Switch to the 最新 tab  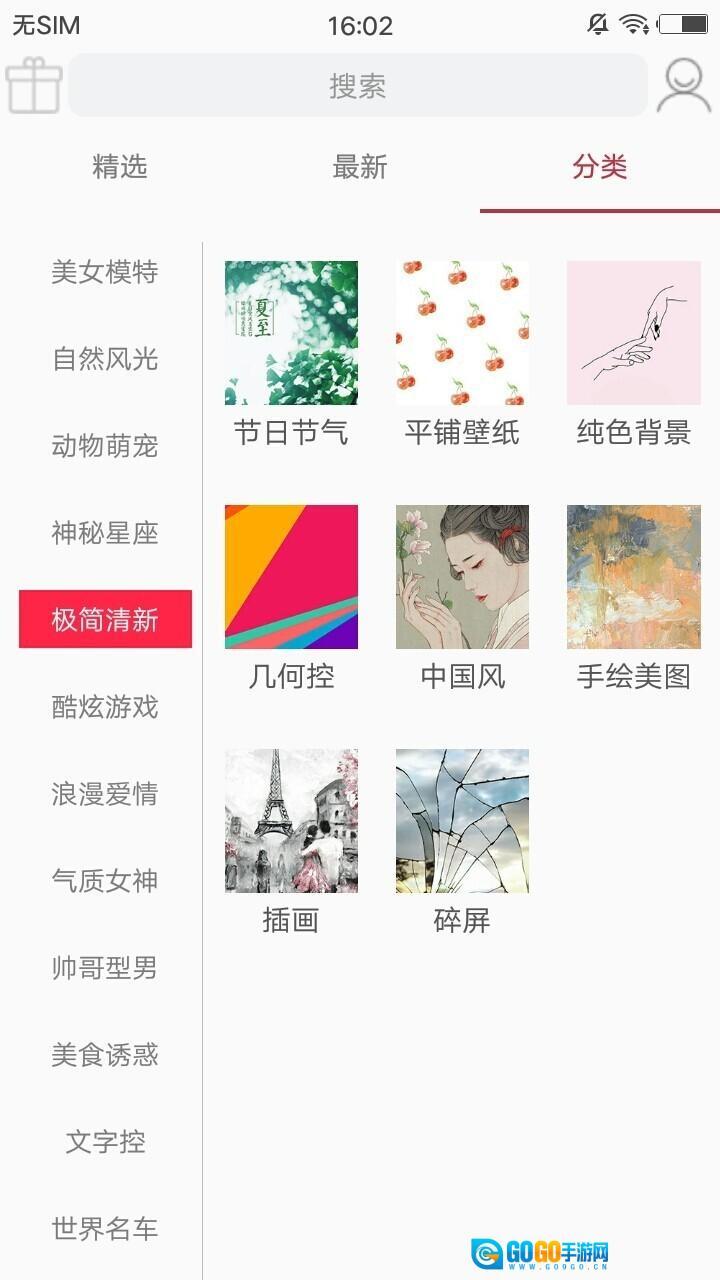point(360,167)
